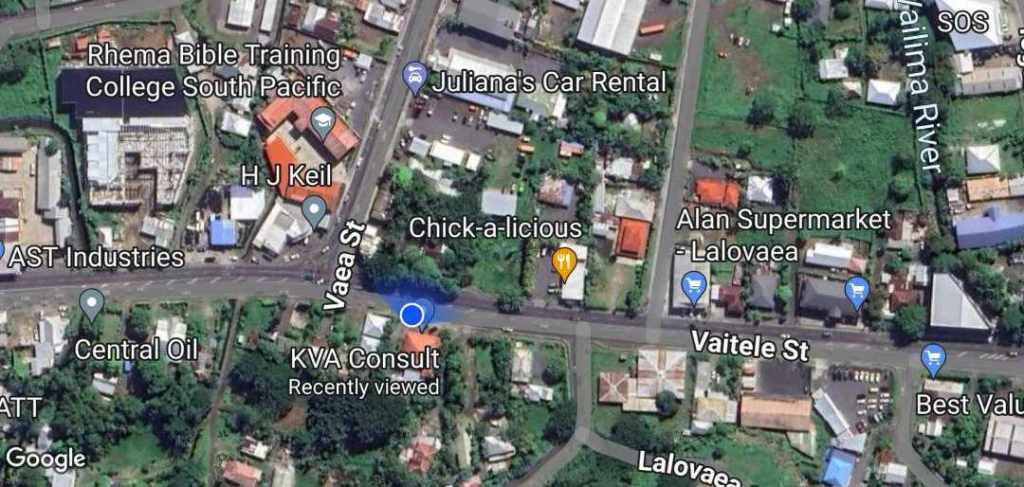Select Alan Supermarket Lalovaea shopping pin

click(693, 287)
